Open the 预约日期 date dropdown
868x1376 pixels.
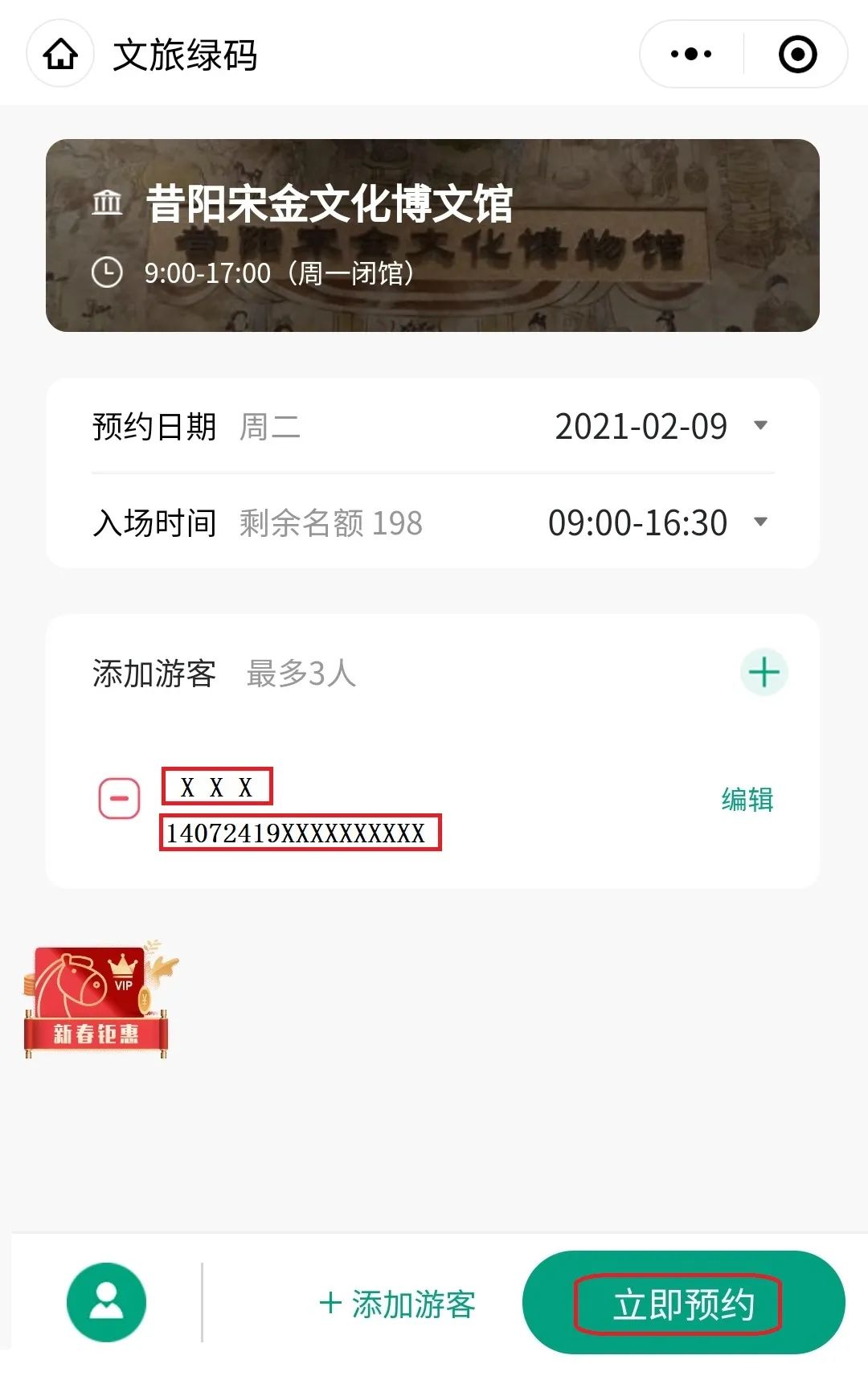coord(759,425)
